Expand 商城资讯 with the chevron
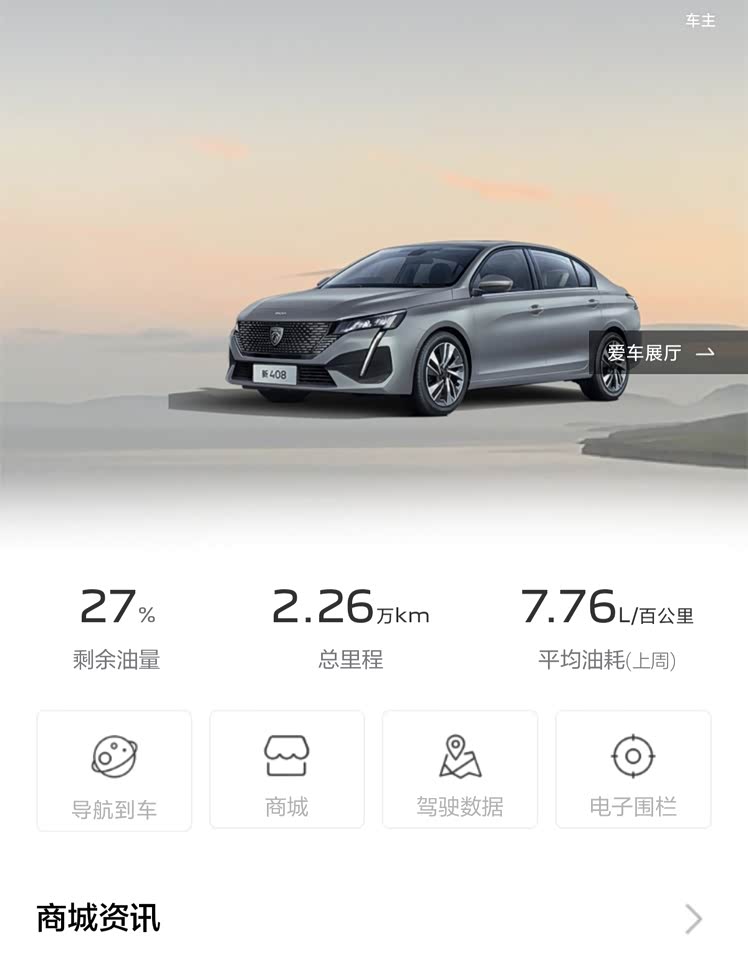The image size is (748, 960). tap(693, 918)
